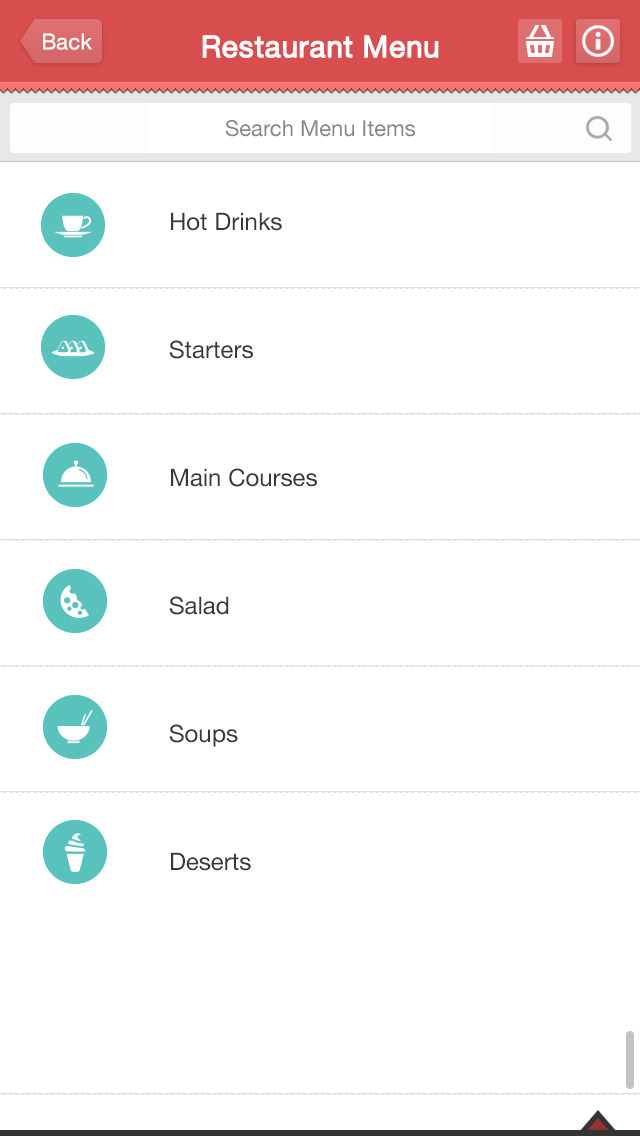Screen dimensions: 640x1136
Task: Tap the Search Menu Items field
Action: click(320, 129)
